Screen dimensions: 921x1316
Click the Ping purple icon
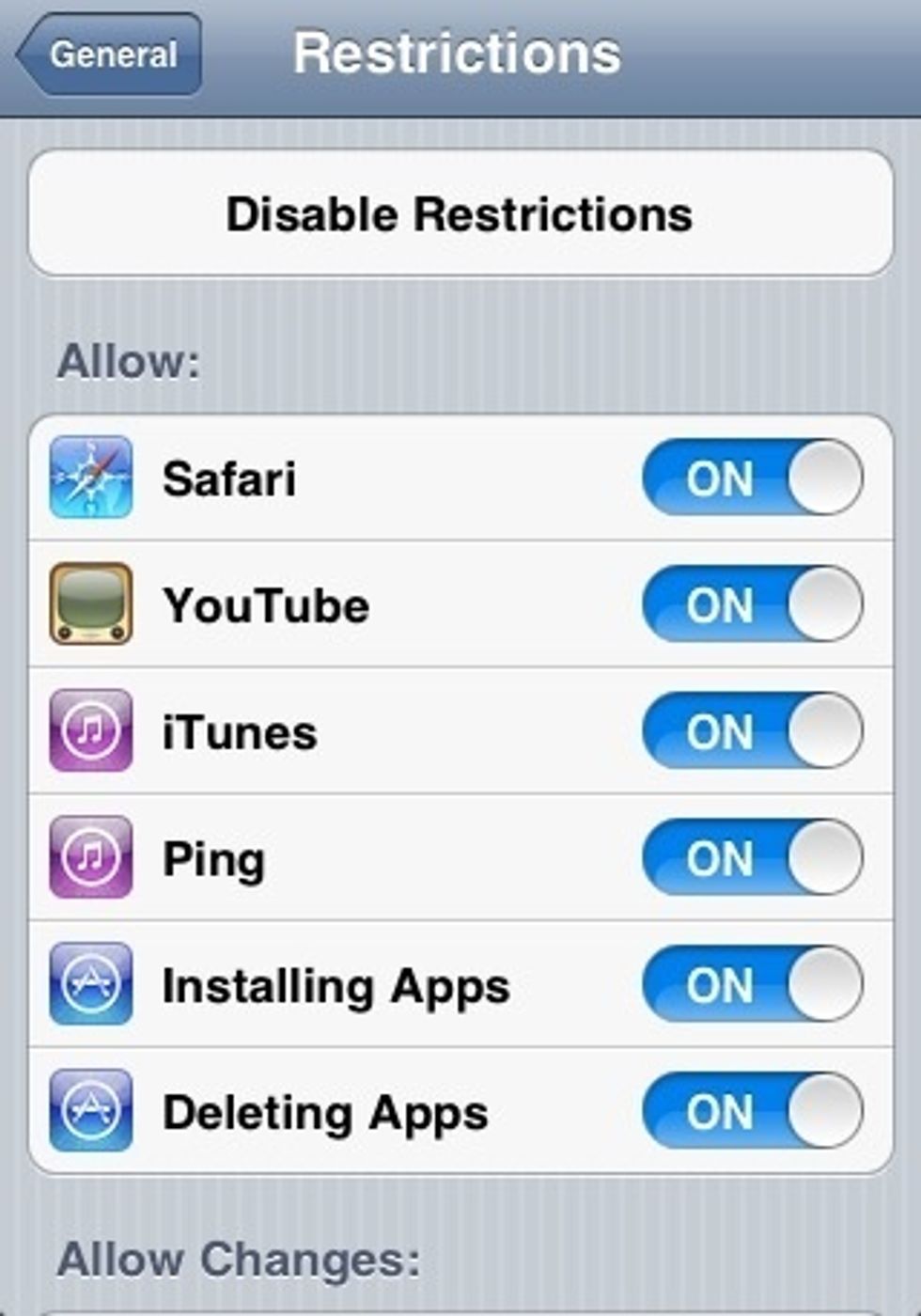coord(91,857)
